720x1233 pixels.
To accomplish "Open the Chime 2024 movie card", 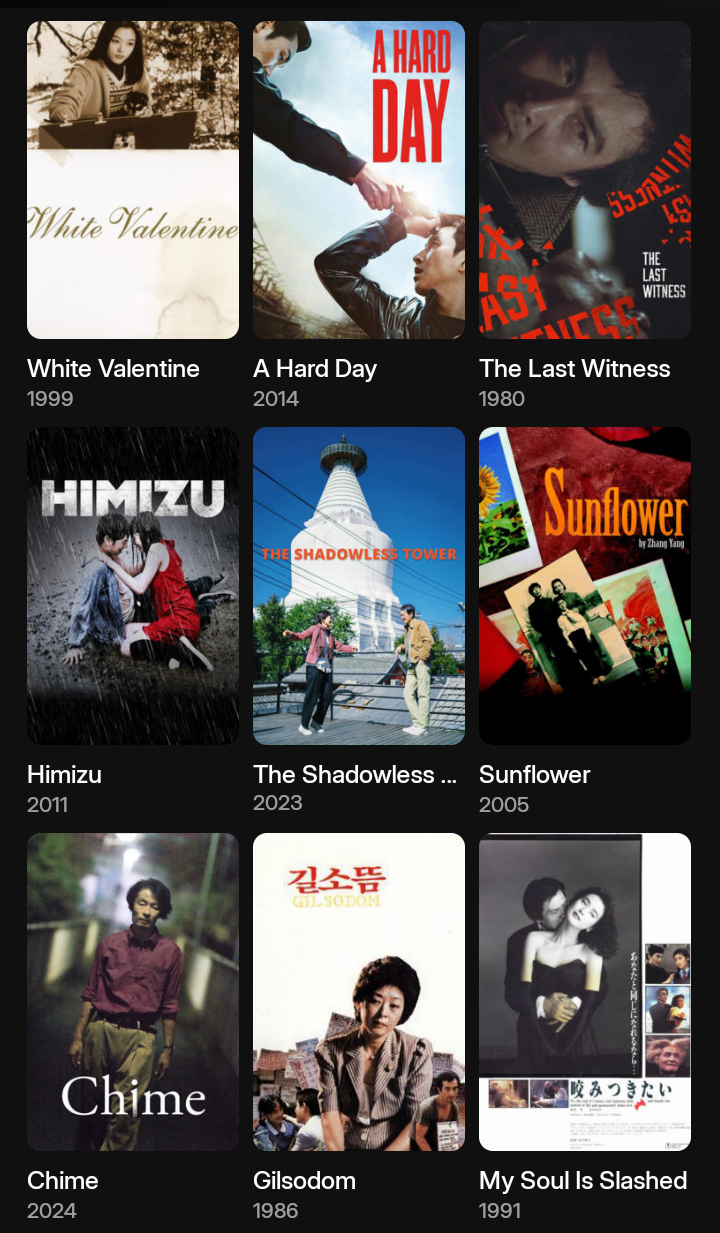I will coord(133,992).
